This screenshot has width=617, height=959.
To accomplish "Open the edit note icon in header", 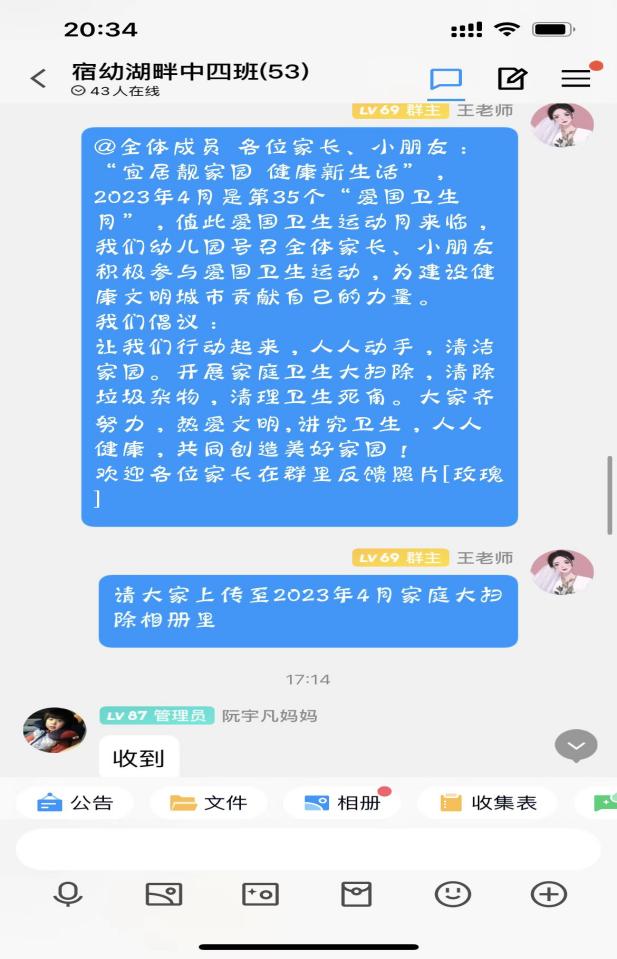I will pyautogui.click(x=512, y=79).
